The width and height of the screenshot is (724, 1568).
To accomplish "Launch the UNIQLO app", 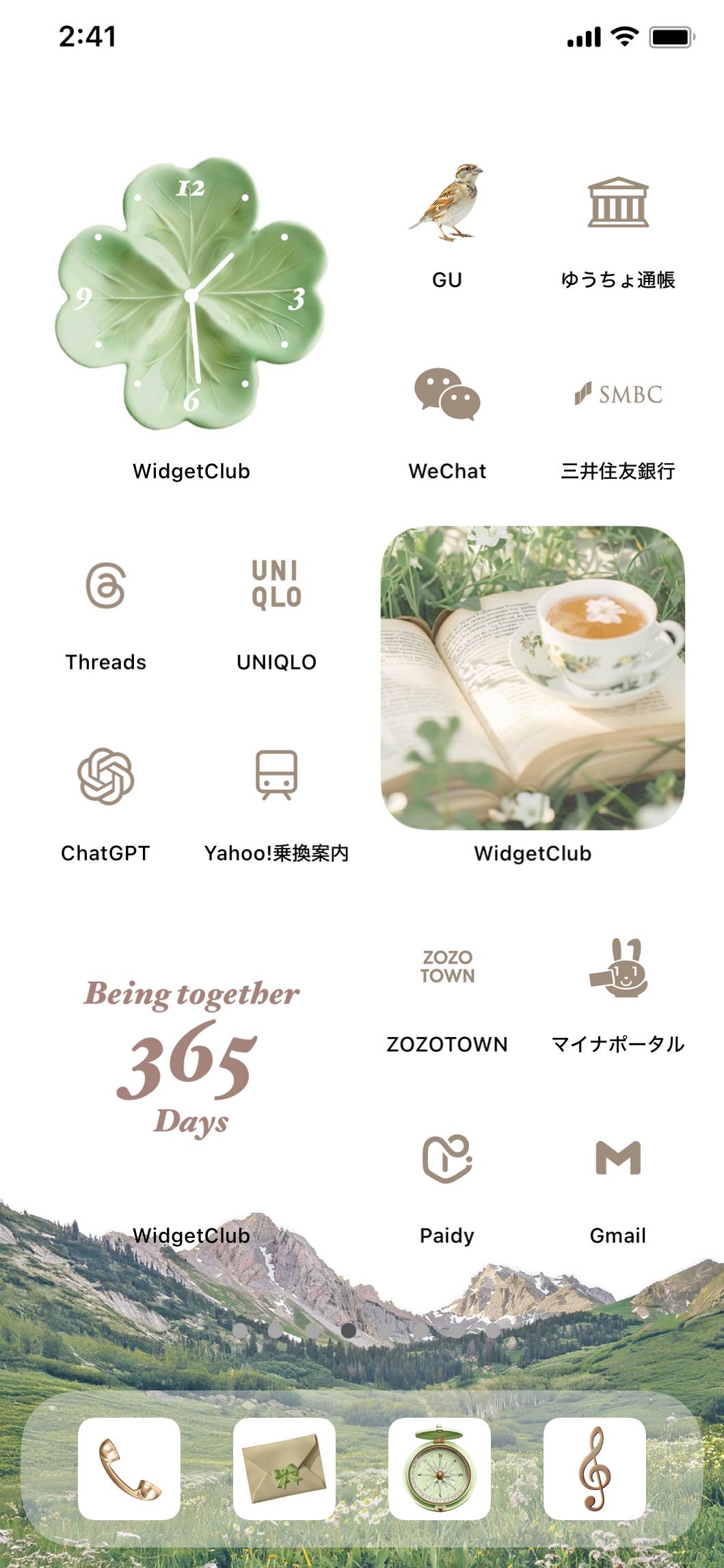I will point(276,586).
